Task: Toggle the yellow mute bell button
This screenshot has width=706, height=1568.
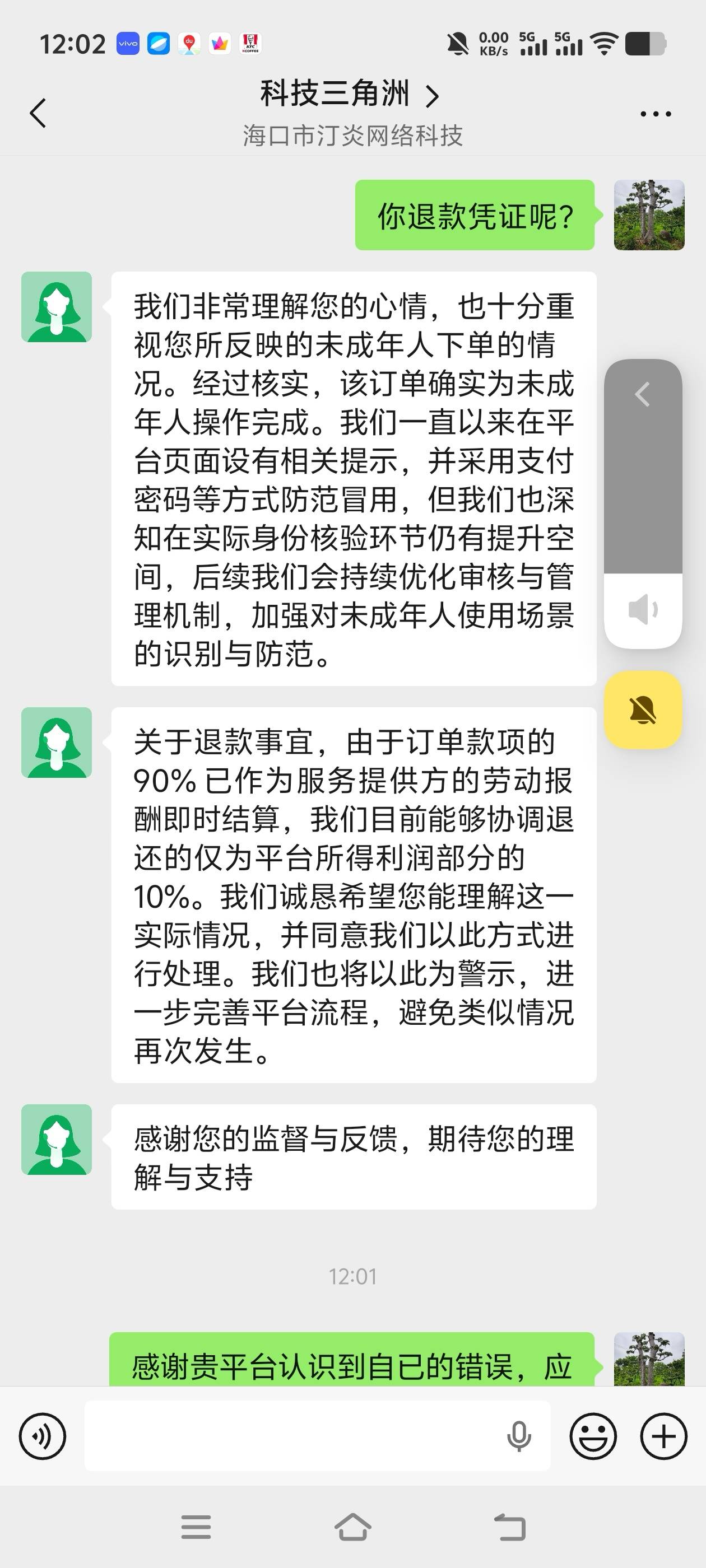Action: [x=643, y=710]
